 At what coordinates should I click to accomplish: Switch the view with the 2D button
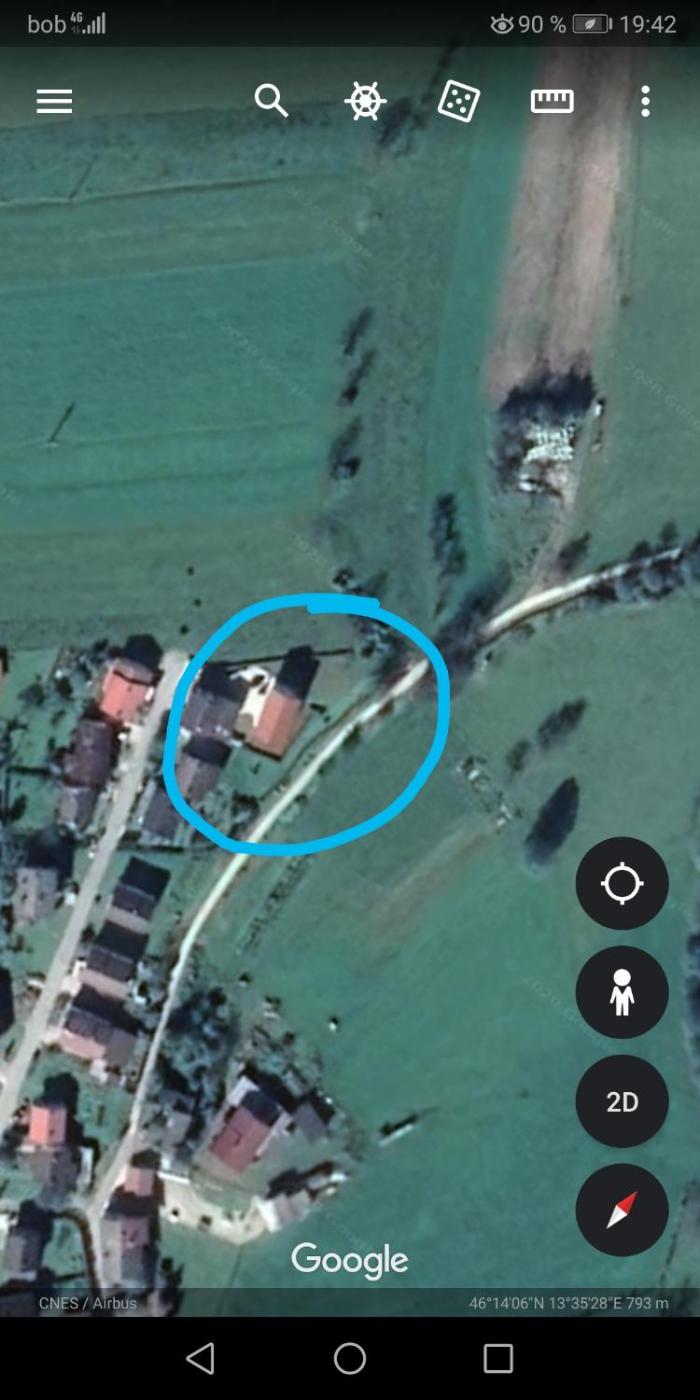coord(622,1102)
